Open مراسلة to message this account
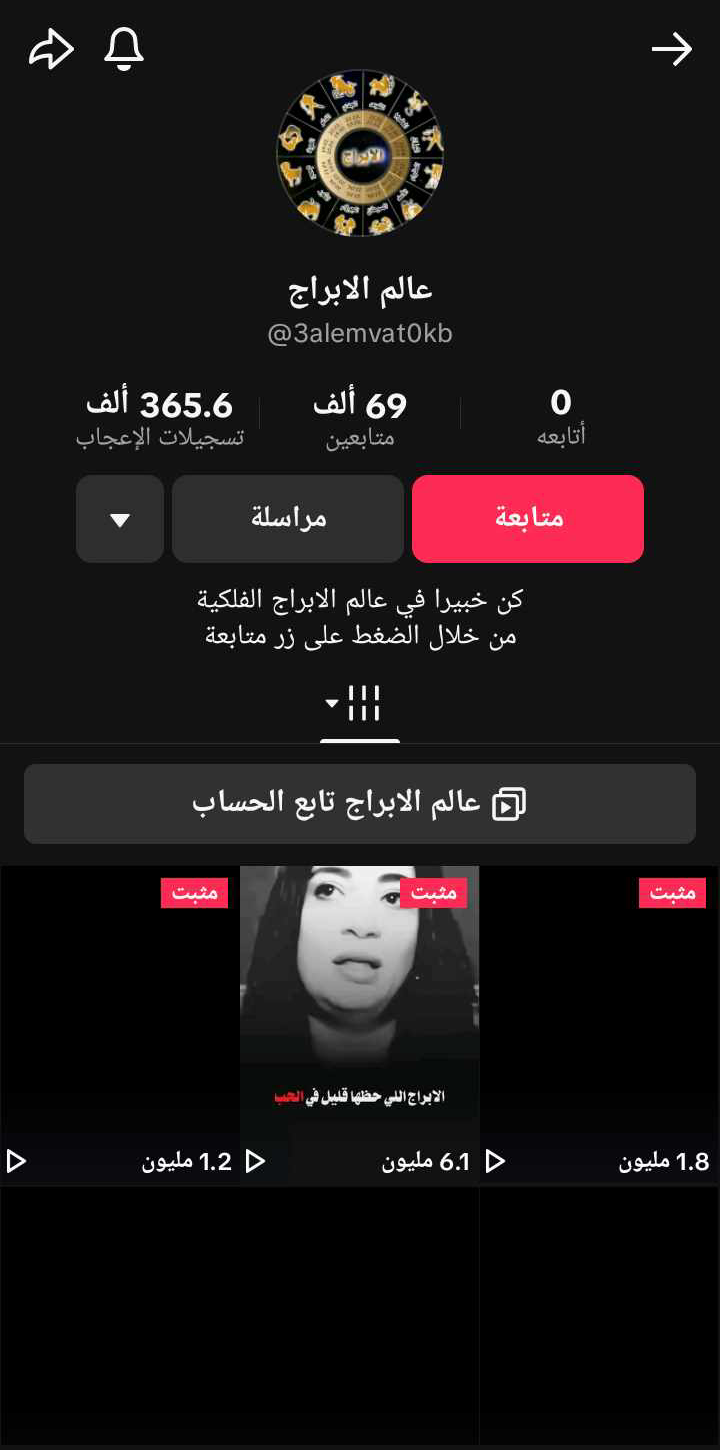The width and height of the screenshot is (720, 1450). (x=288, y=519)
